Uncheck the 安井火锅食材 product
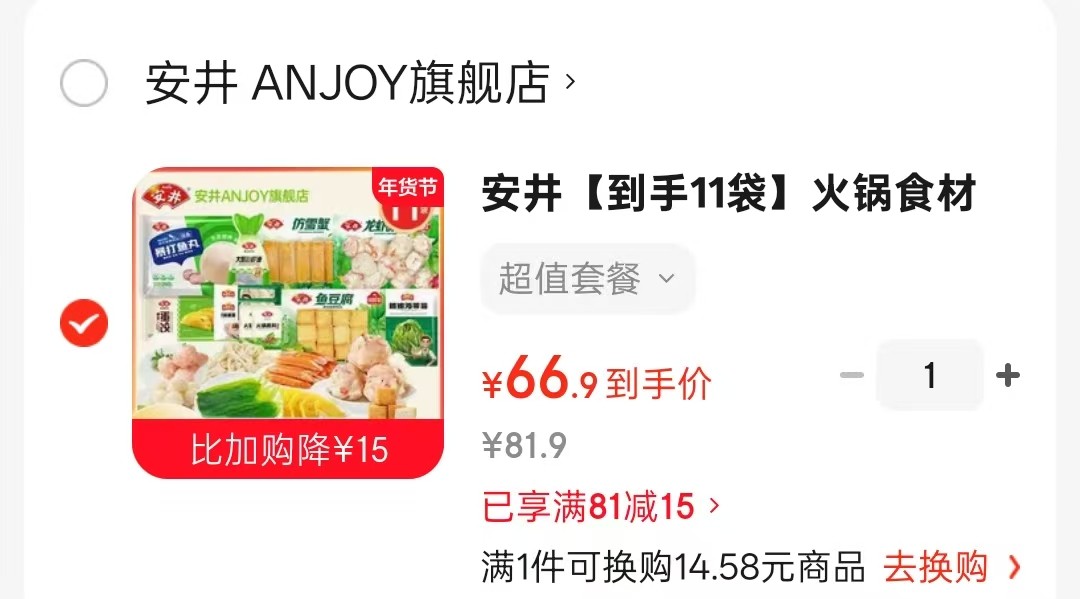Screen dimensions: 1080x599 (x=84, y=323)
